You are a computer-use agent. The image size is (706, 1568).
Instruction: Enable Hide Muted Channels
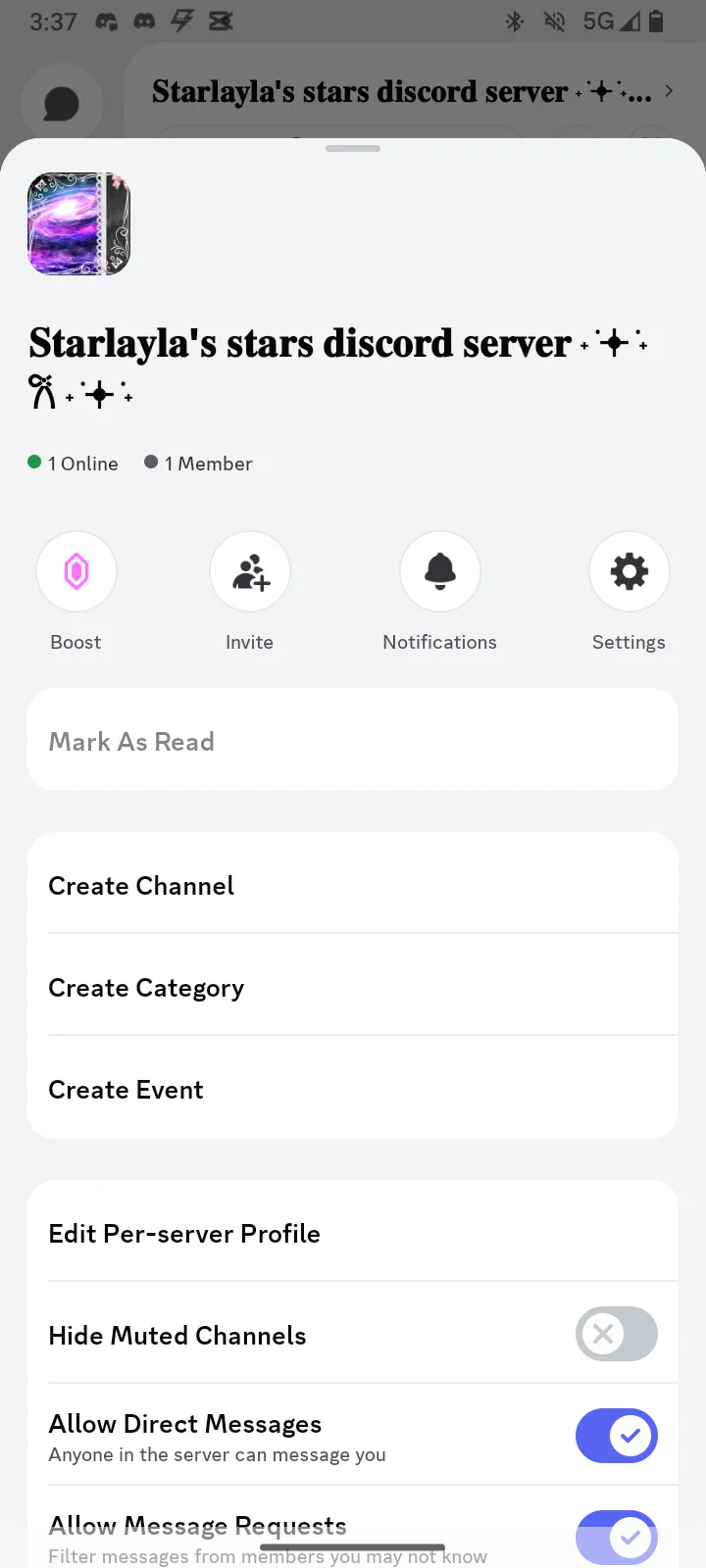coord(616,1334)
